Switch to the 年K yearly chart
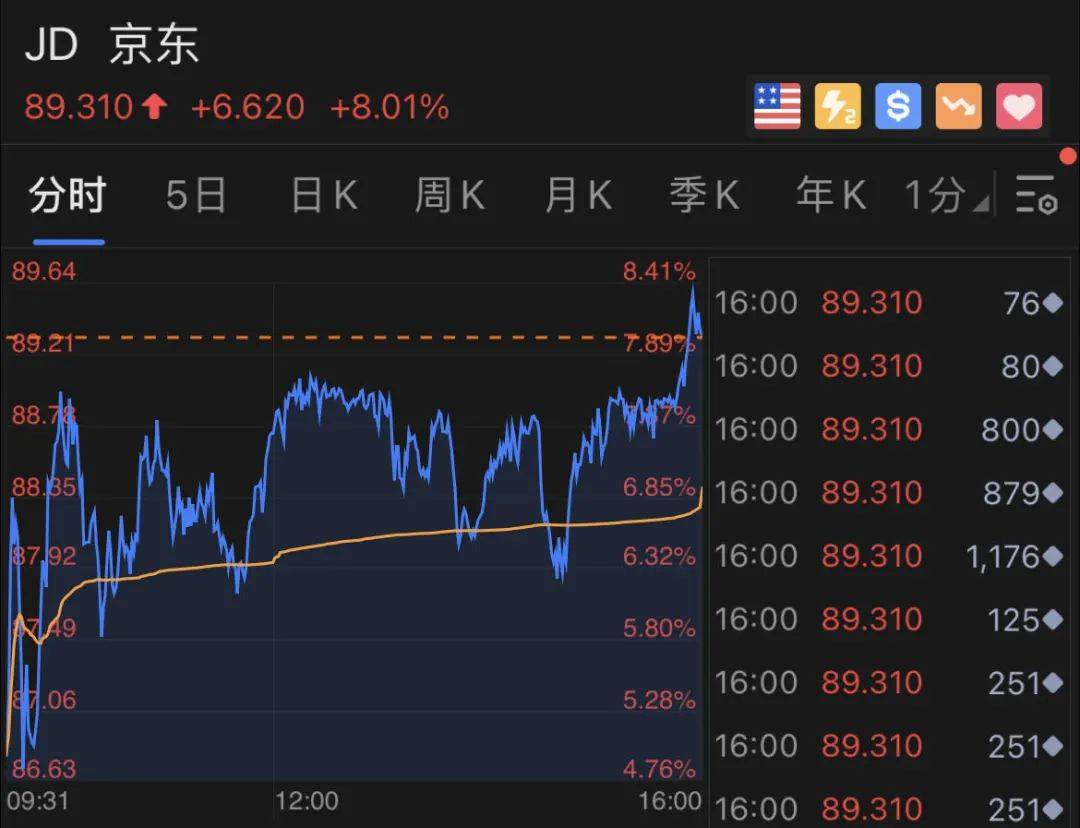 point(831,196)
